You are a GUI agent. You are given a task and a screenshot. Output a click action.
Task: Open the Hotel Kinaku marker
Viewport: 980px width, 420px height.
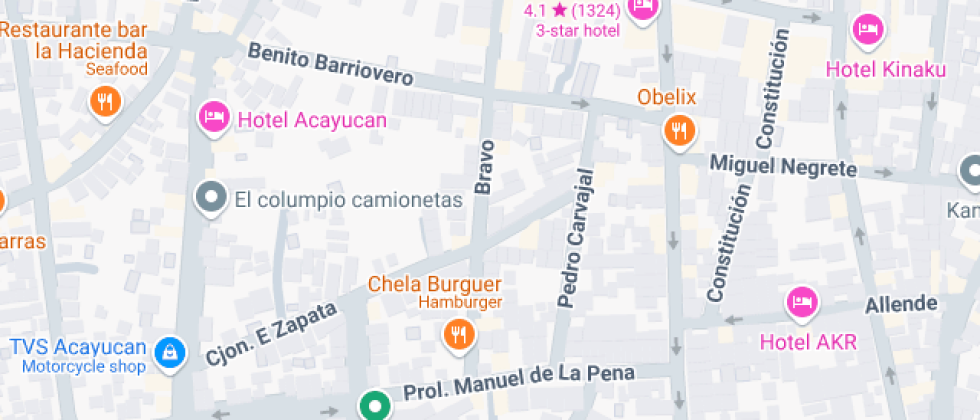868,30
